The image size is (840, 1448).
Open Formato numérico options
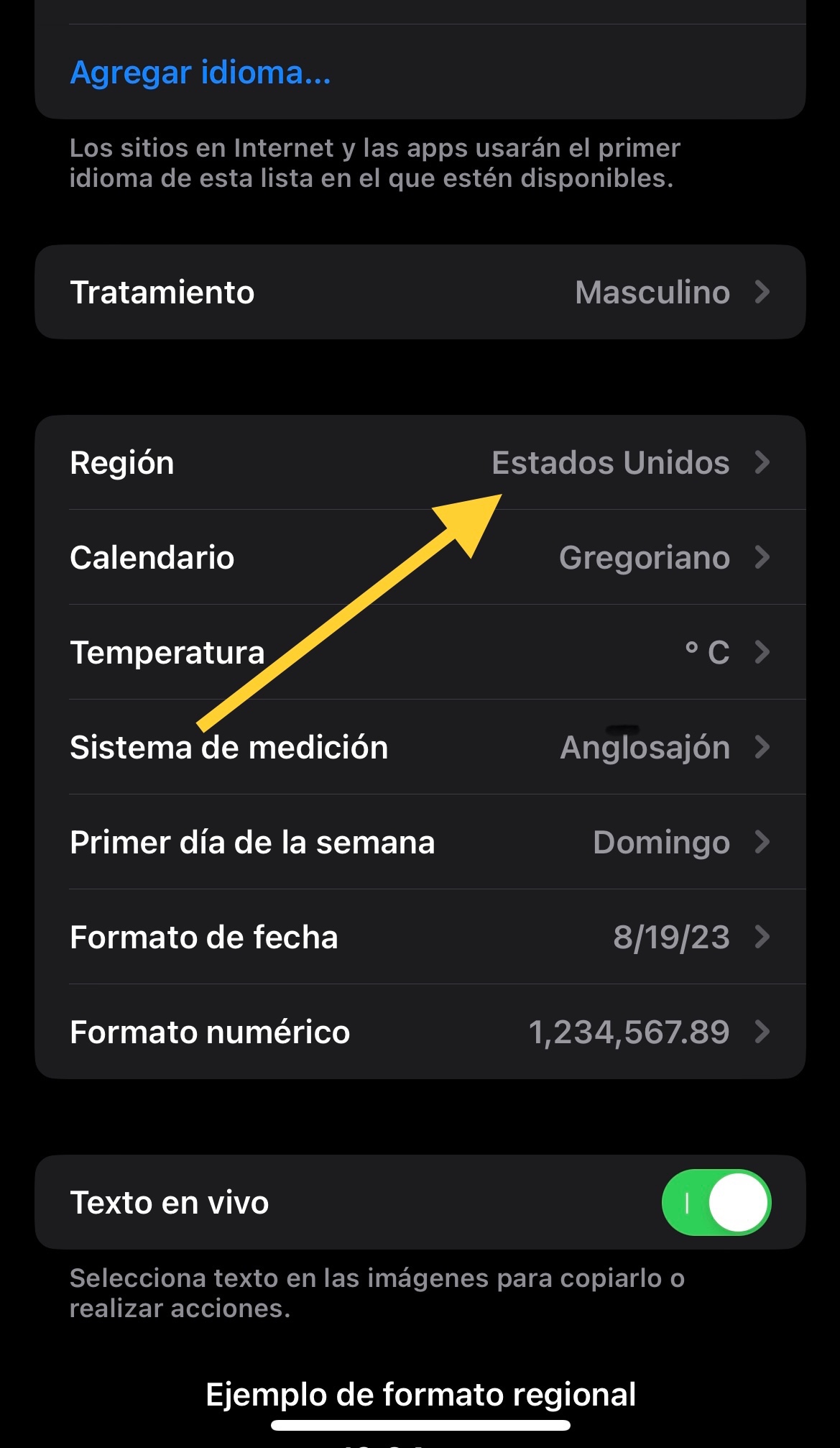click(420, 1032)
